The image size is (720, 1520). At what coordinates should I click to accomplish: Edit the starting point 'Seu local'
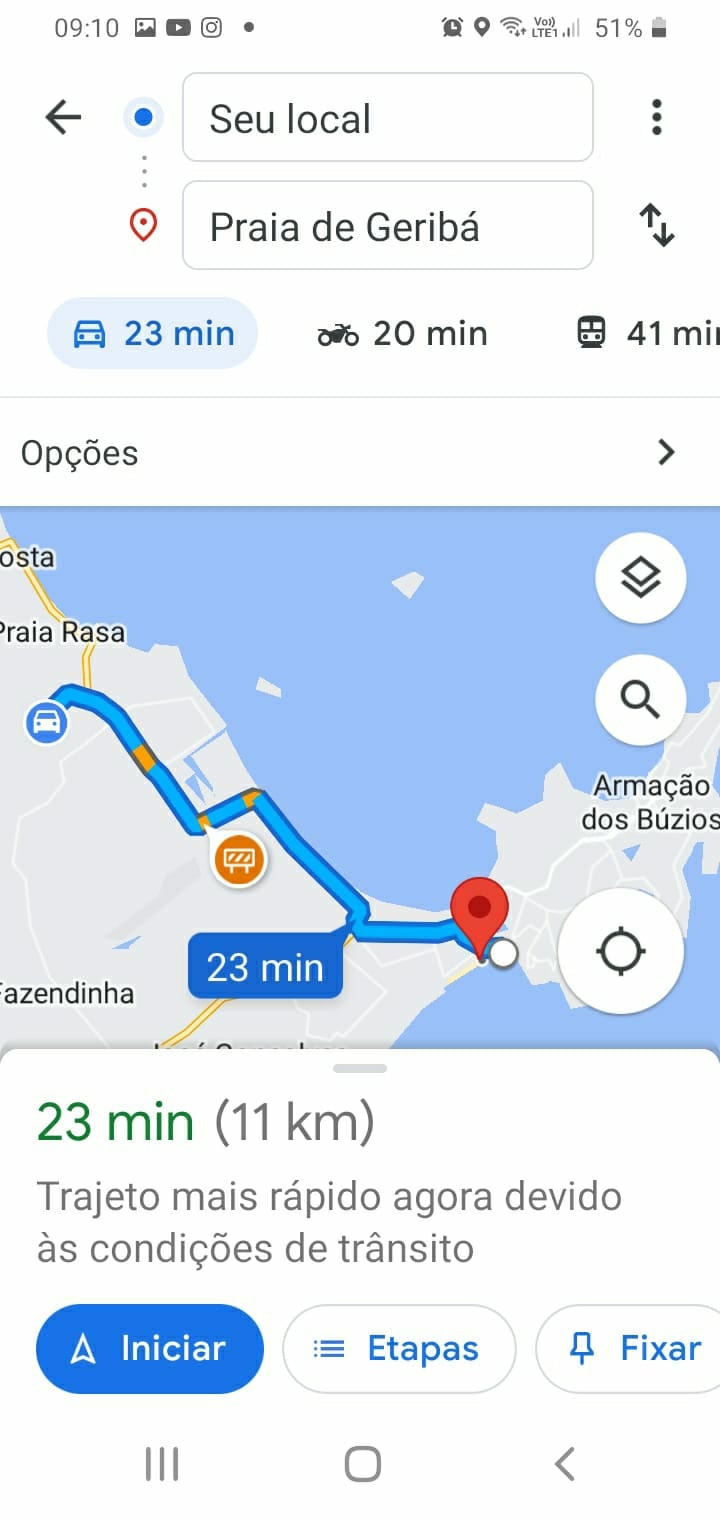point(388,118)
